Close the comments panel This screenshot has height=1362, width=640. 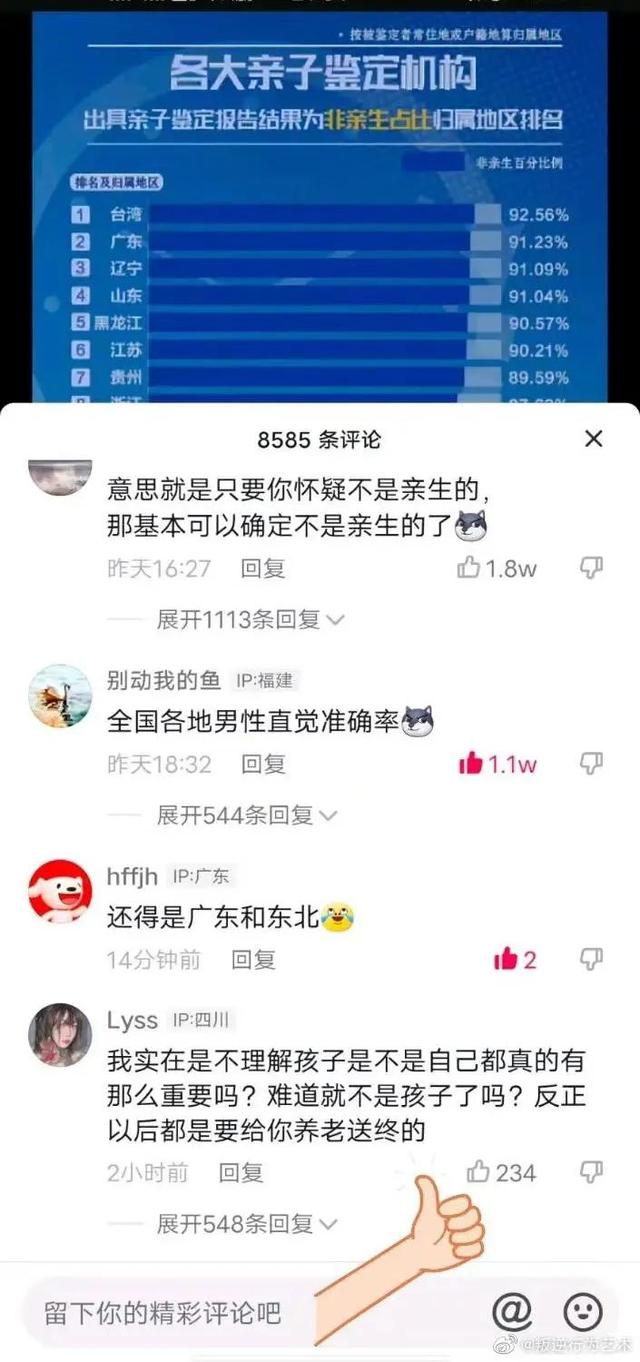(x=594, y=439)
